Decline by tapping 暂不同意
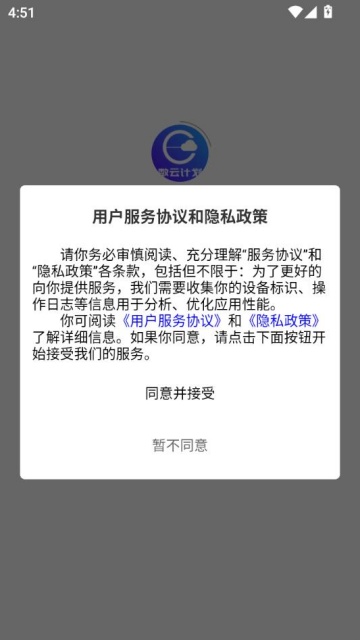Image resolution: width=360 pixels, height=640 pixels. [180, 445]
